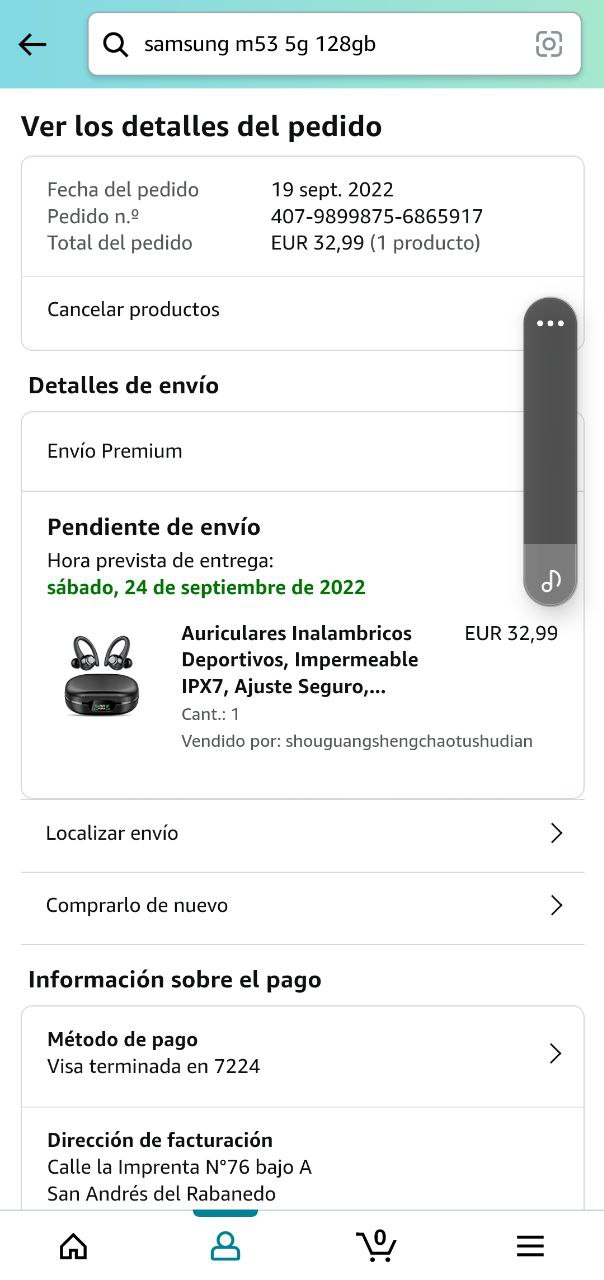This screenshot has width=604, height=1280.
Task: Open the camera lens search icon
Action: [x=549, y=44]
